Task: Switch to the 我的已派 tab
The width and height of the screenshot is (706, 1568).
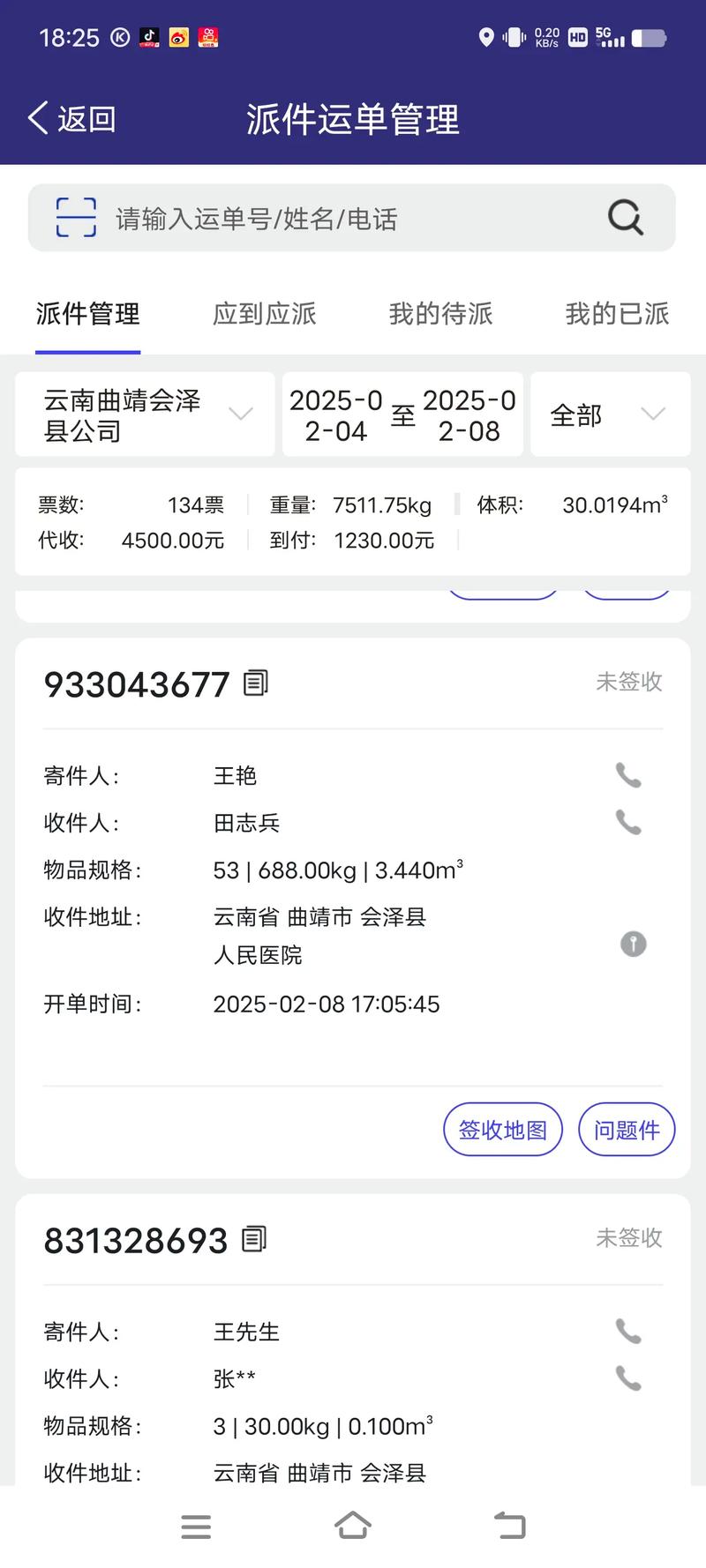Action: 615,314
